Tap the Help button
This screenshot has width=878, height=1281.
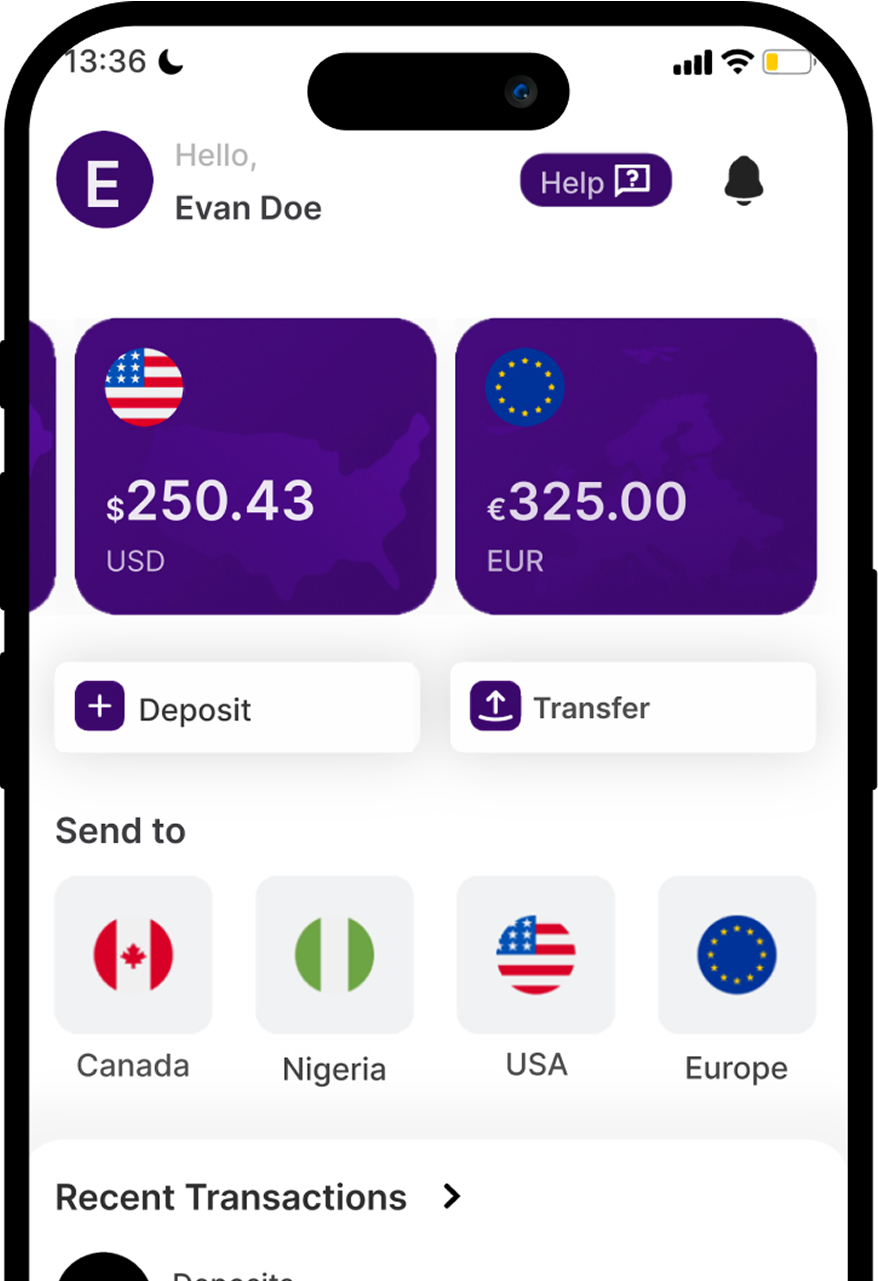pos(595,181)
